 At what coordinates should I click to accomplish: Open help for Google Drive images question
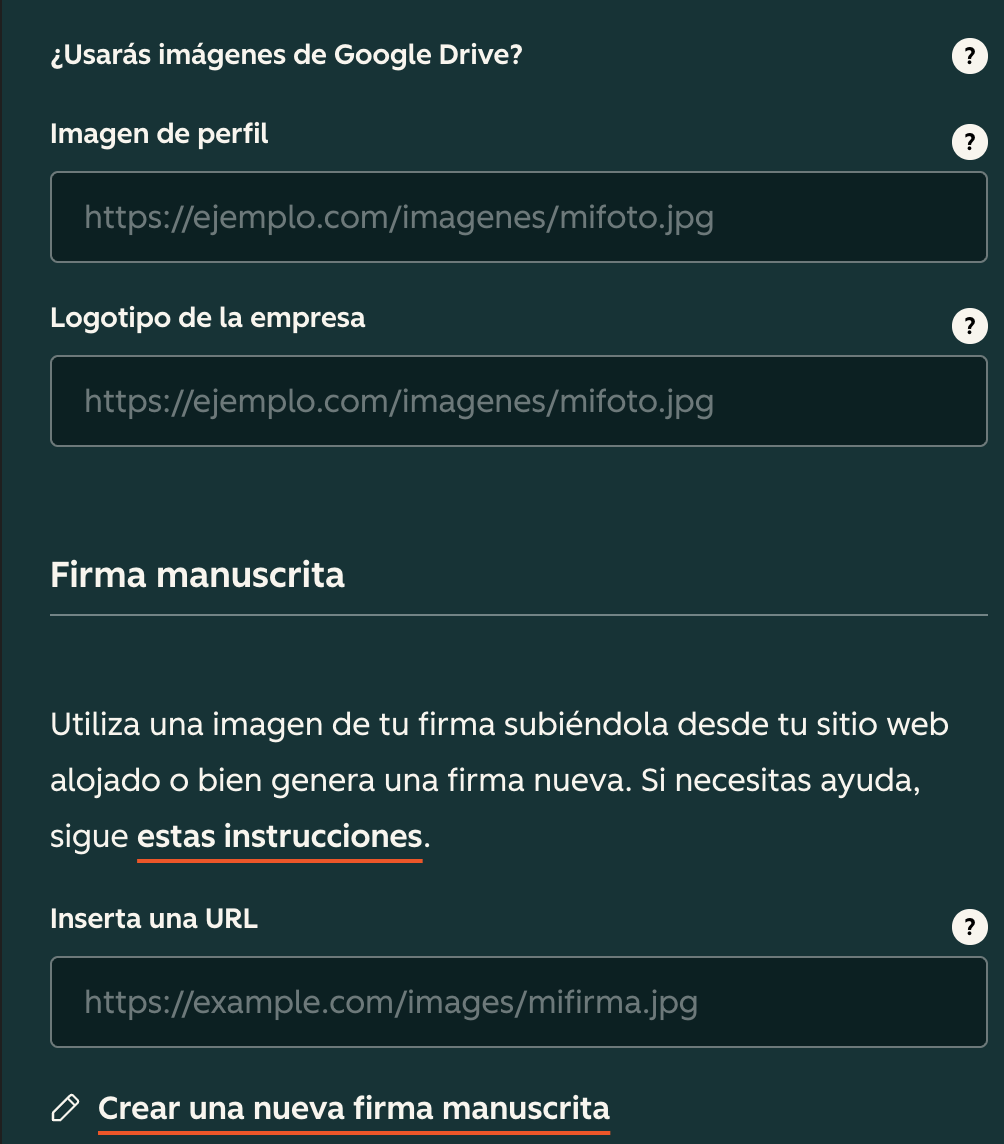969,57
